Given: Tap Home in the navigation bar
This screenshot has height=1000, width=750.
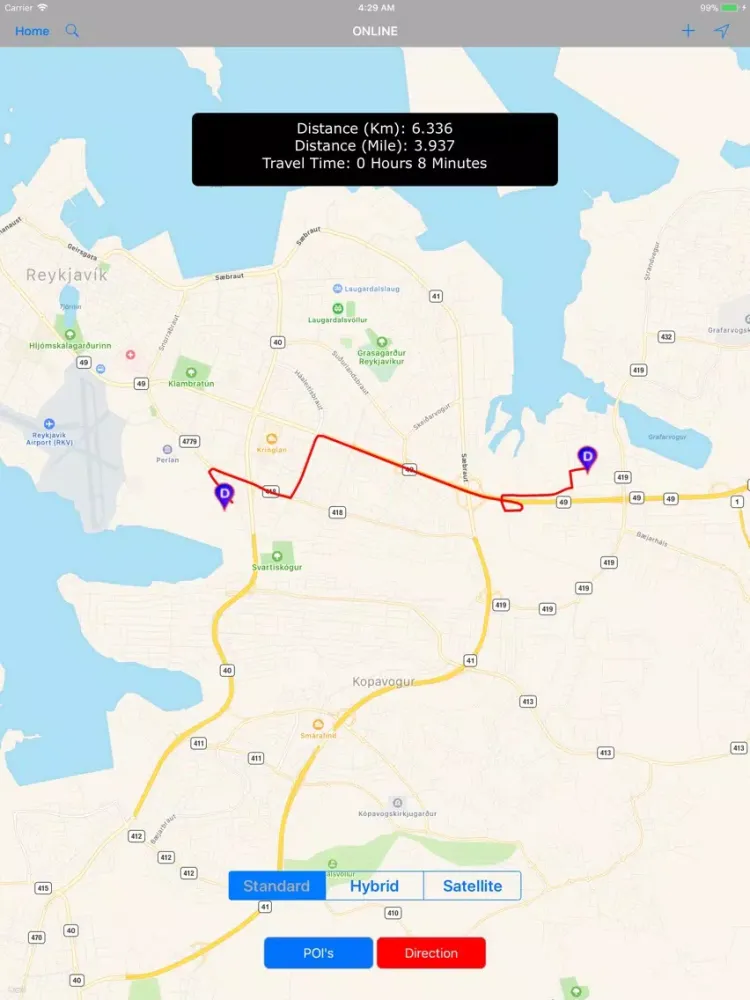Looking at the screenshot, I should click(x=32, y=31).
